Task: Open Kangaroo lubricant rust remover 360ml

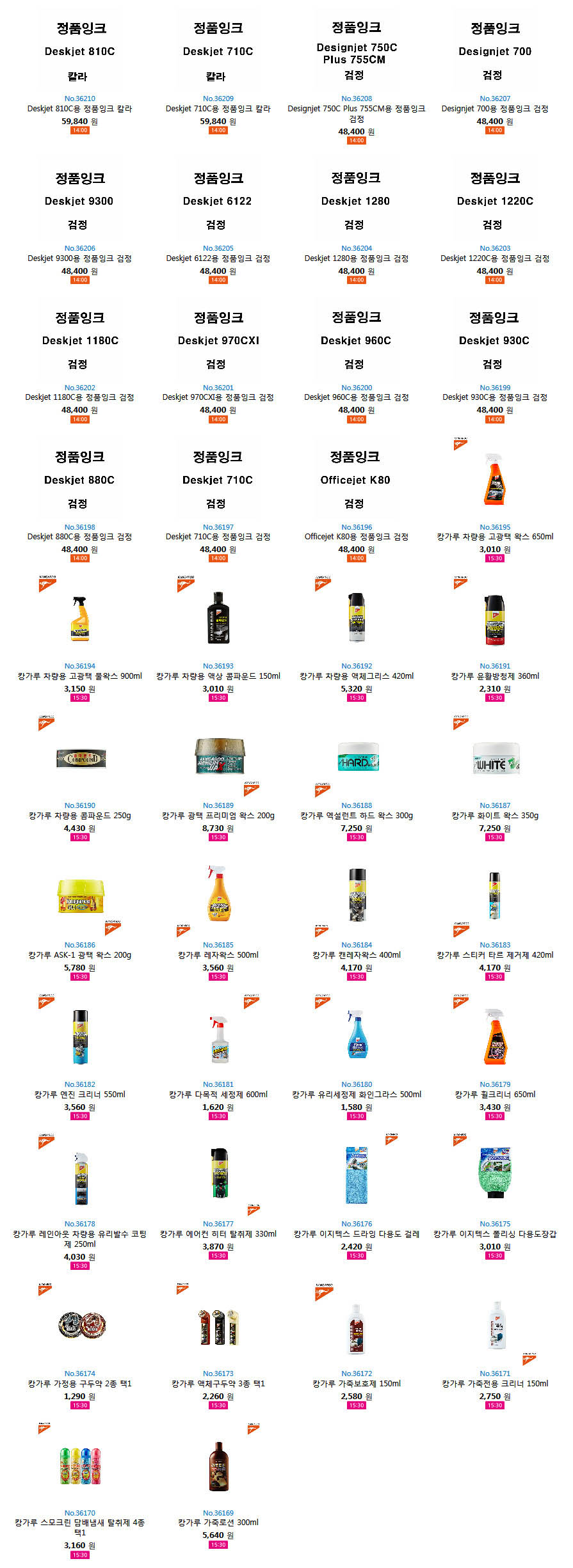Action: (495, 676)
